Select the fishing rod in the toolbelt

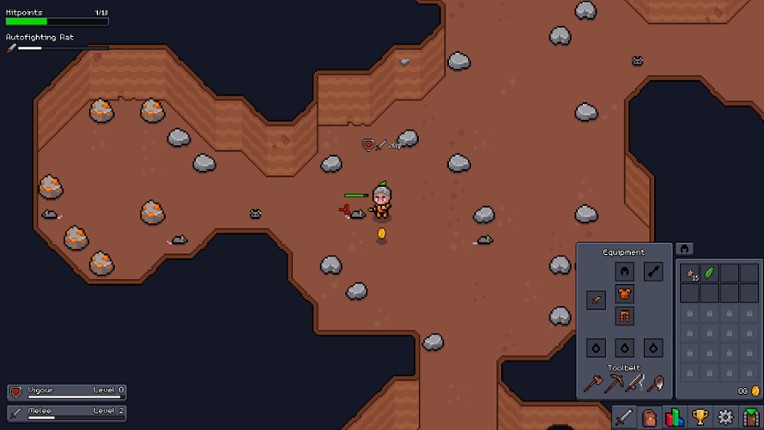pos(634,383)
